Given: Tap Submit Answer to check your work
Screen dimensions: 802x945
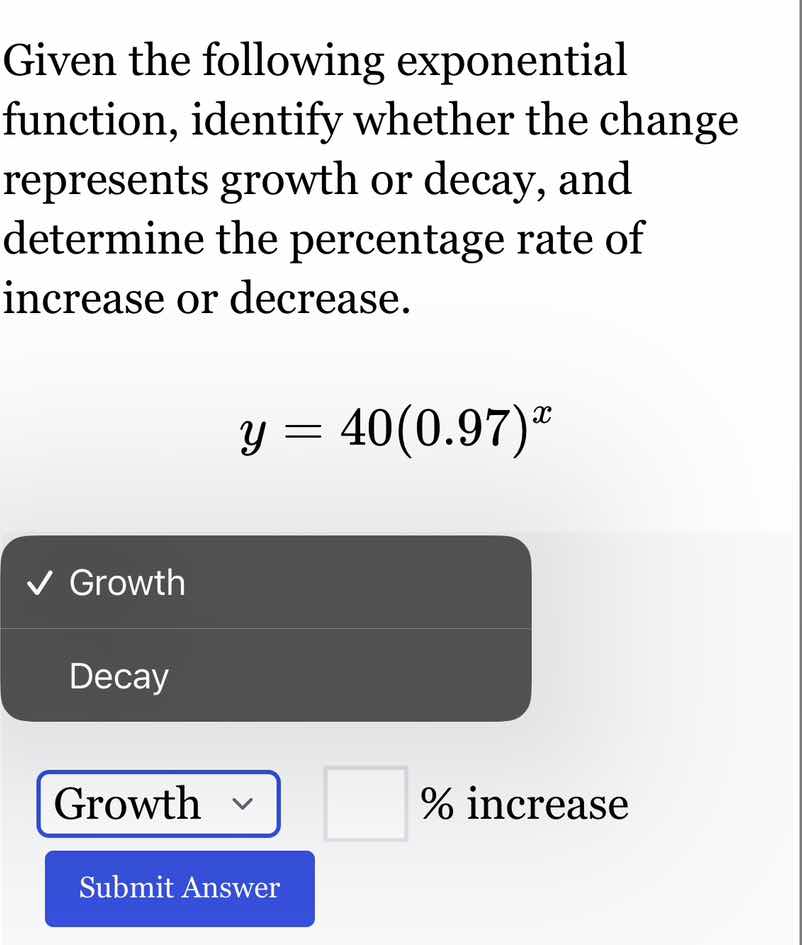Looking at the screenshot, I should pos(179,887).
